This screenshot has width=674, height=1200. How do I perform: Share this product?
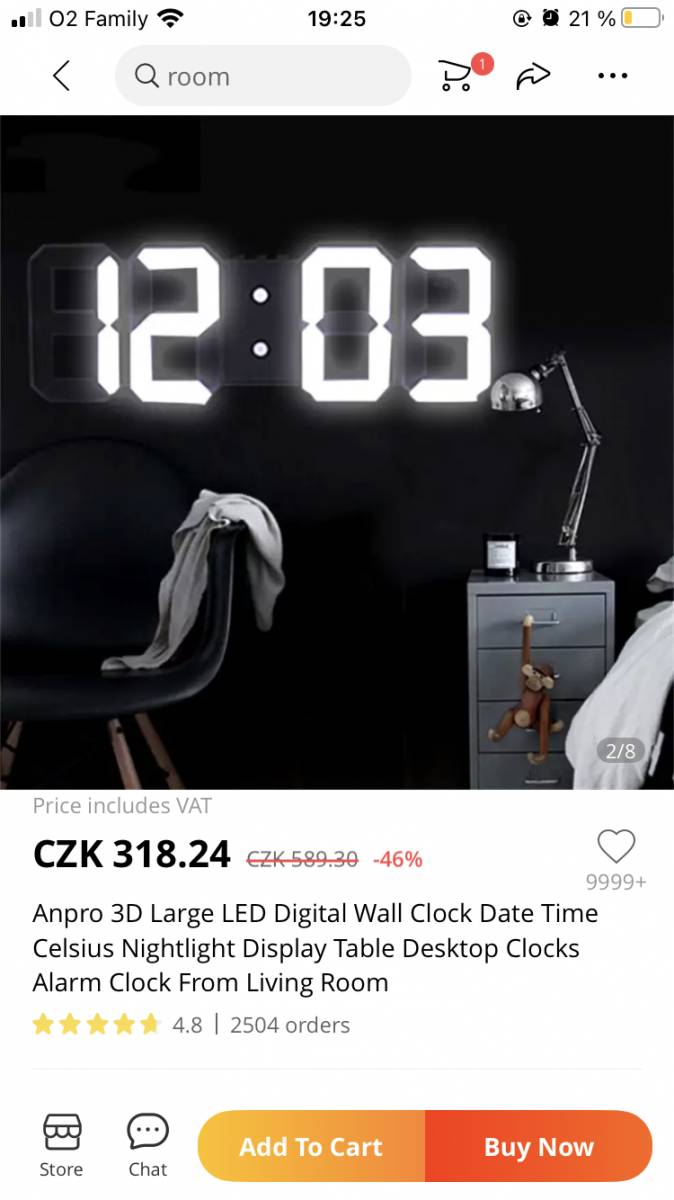(533, 76)
